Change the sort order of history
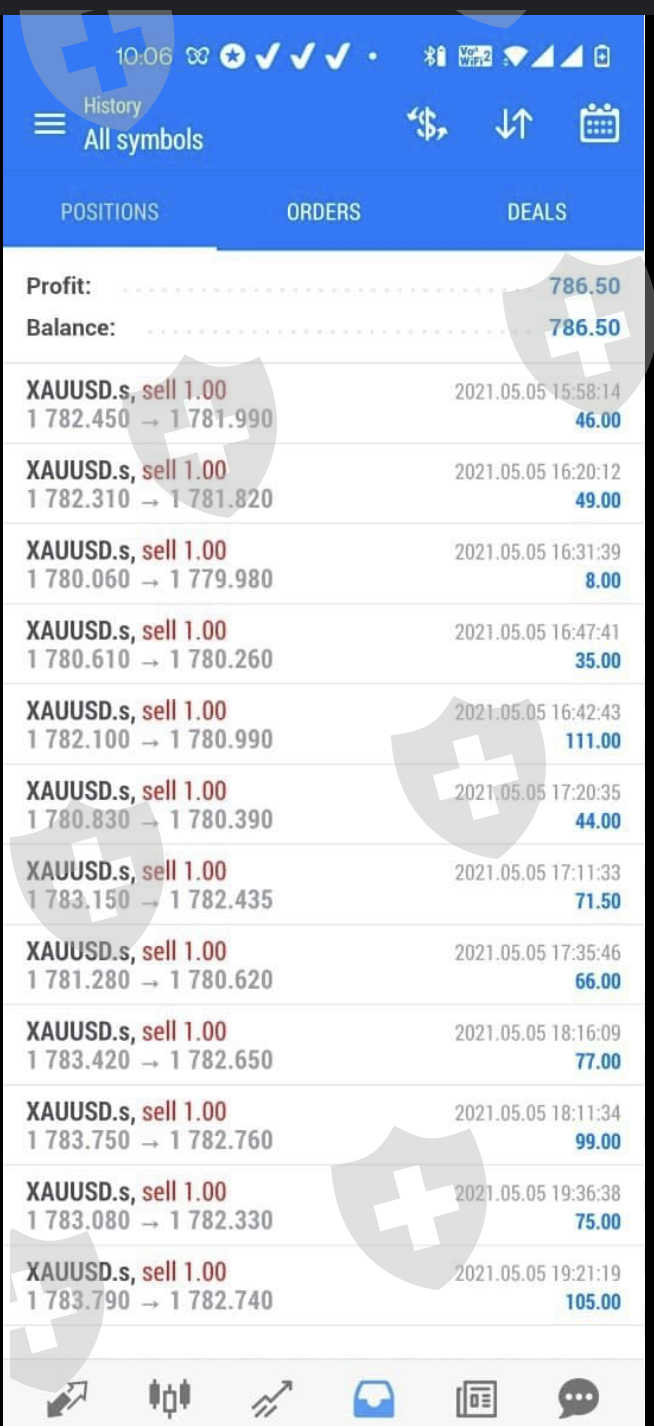The image size is (654, 1426). tap(513, 124)
